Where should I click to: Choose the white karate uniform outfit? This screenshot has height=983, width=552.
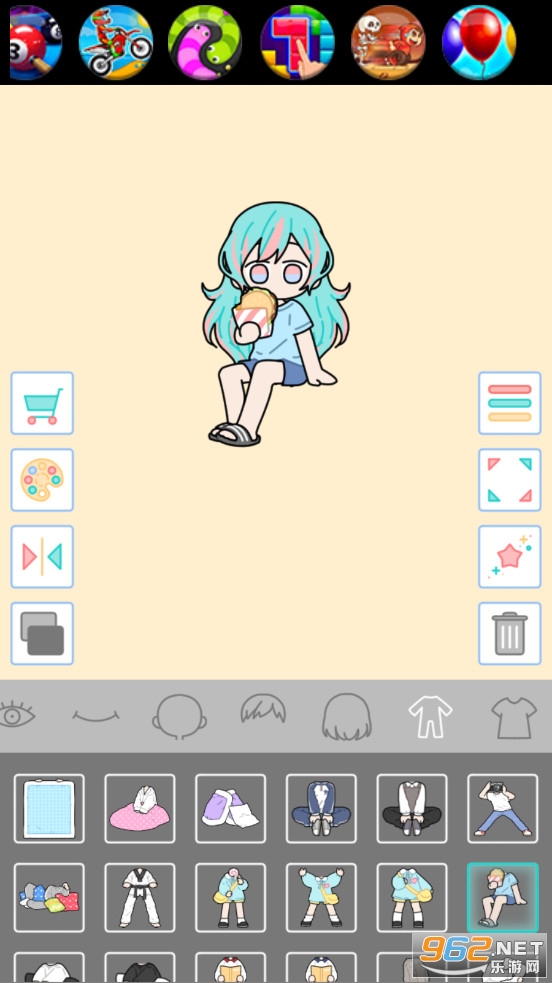click(x=140, y=897)
